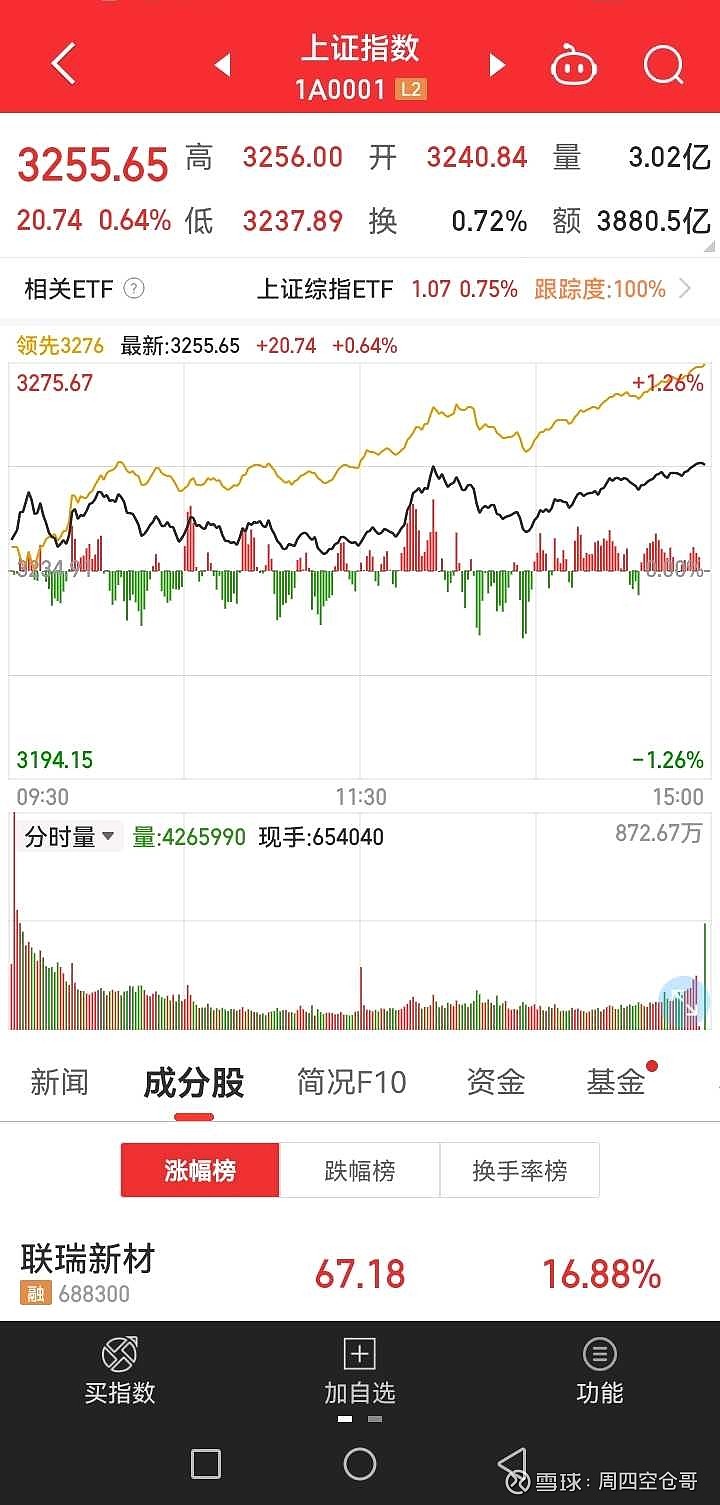Tap the back arrow in the header
This screenshot has height=1505, width=720.
[x=62, y=62]
